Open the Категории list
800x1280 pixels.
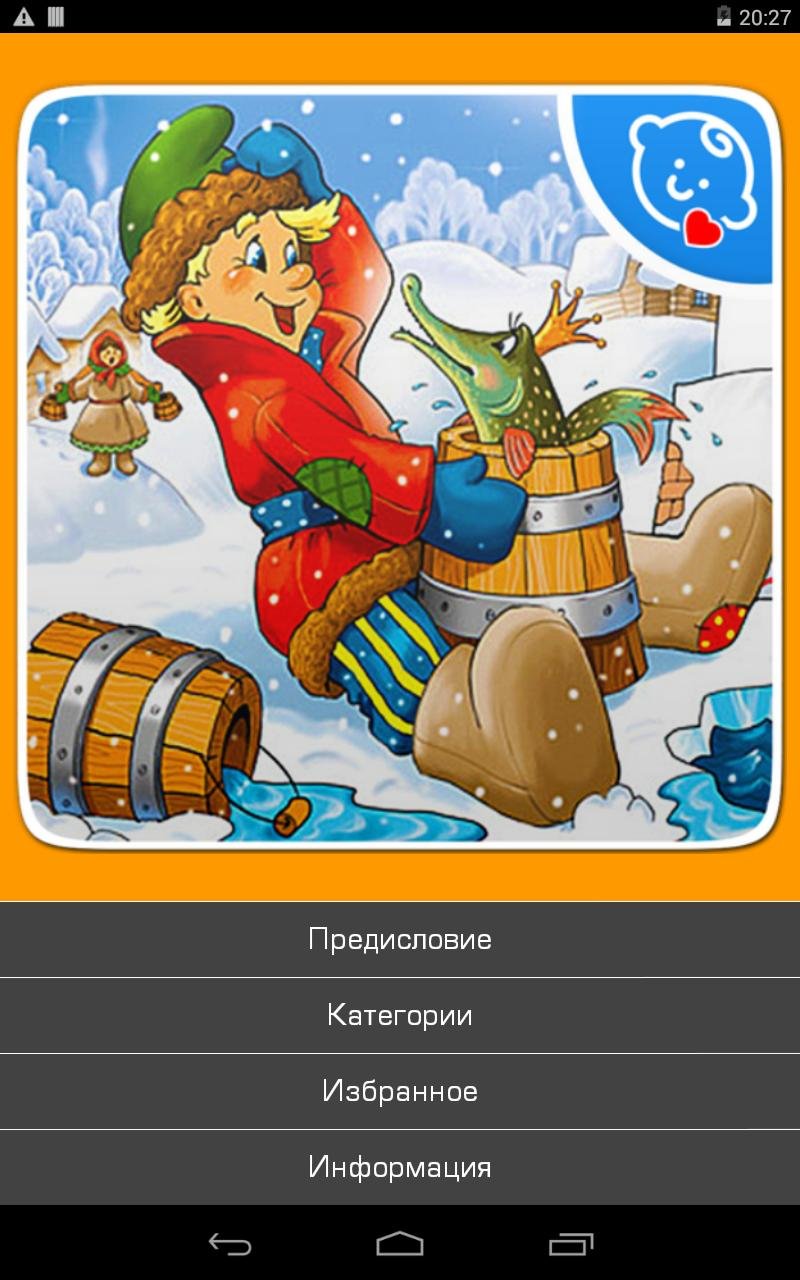click(400, 1016)
